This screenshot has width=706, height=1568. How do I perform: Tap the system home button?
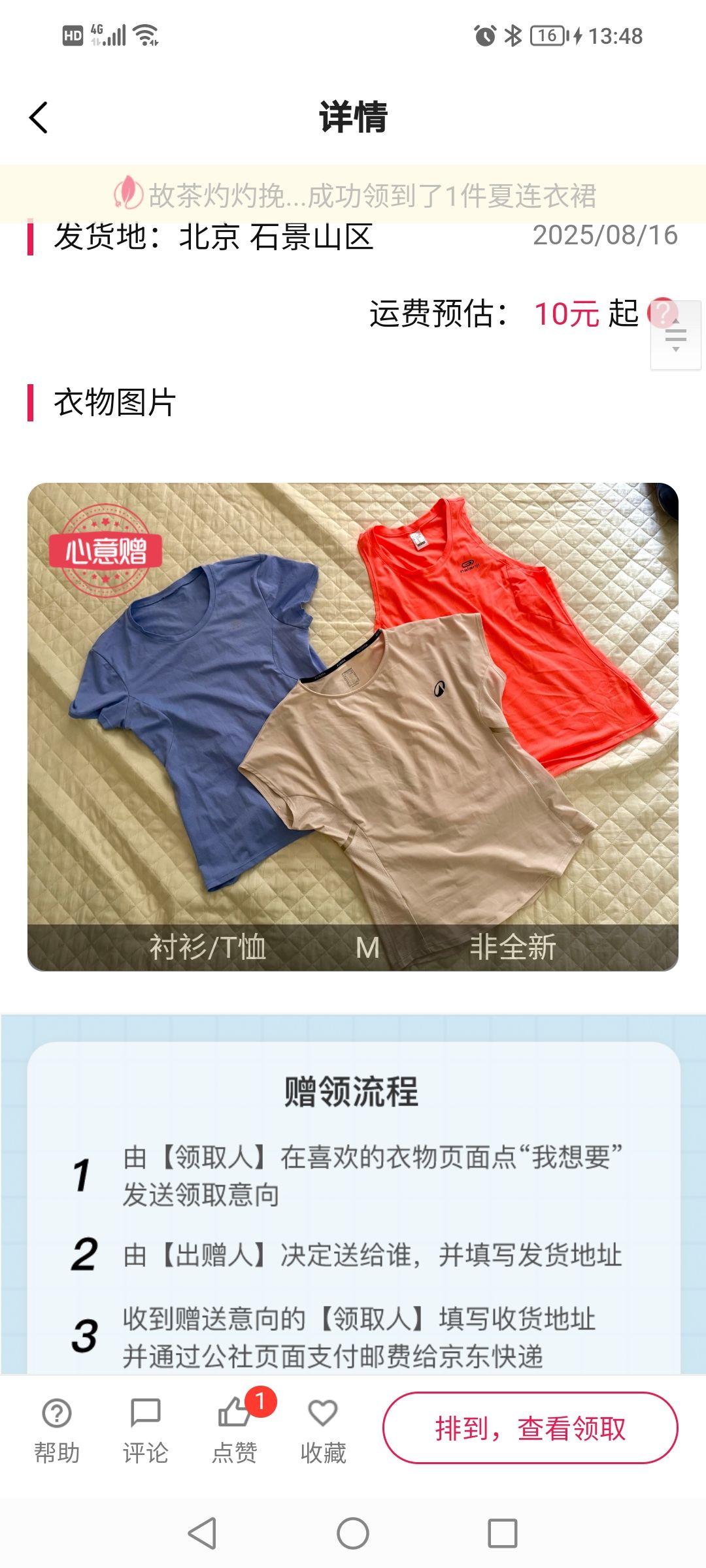tap(353, 1533)
